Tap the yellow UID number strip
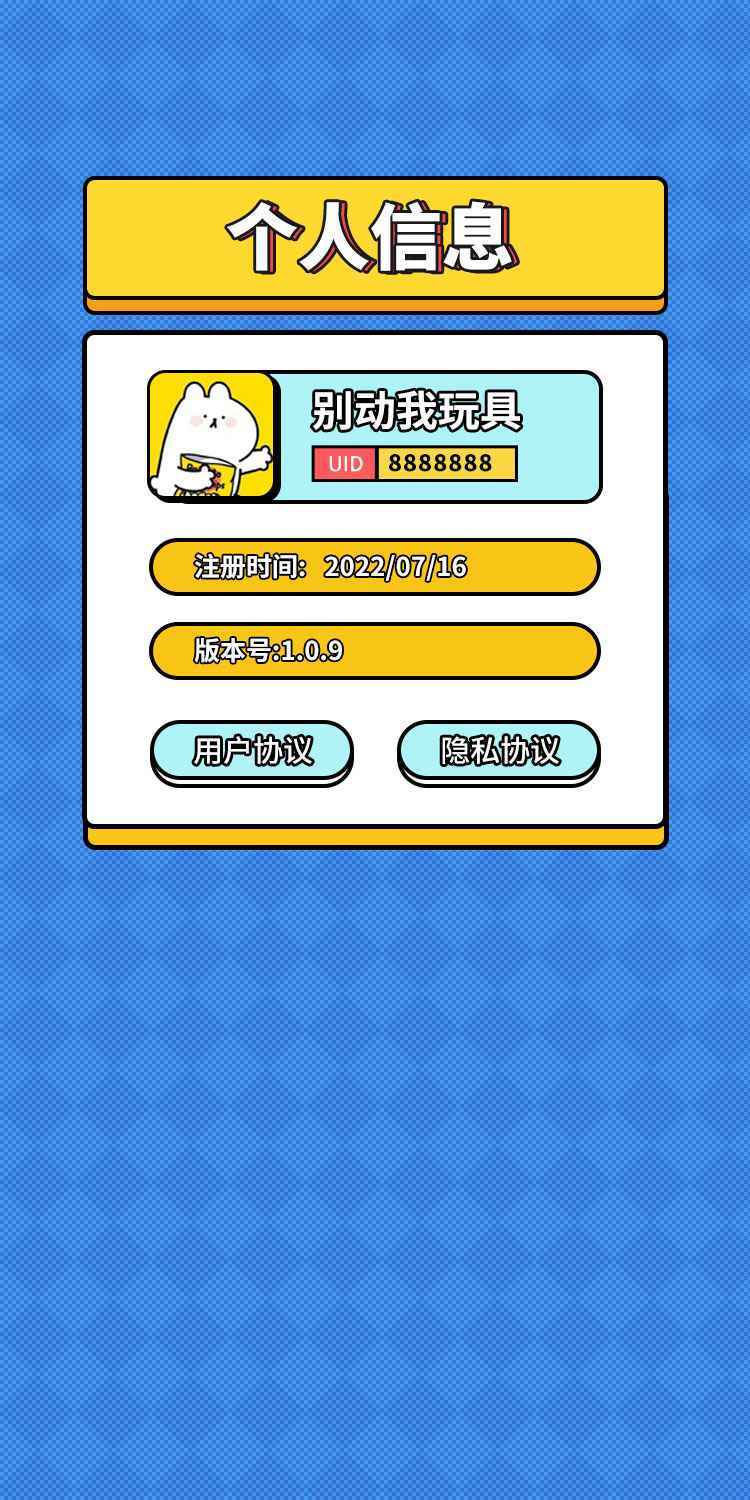Screen dimensions: 750x1500 click(448, 463)
